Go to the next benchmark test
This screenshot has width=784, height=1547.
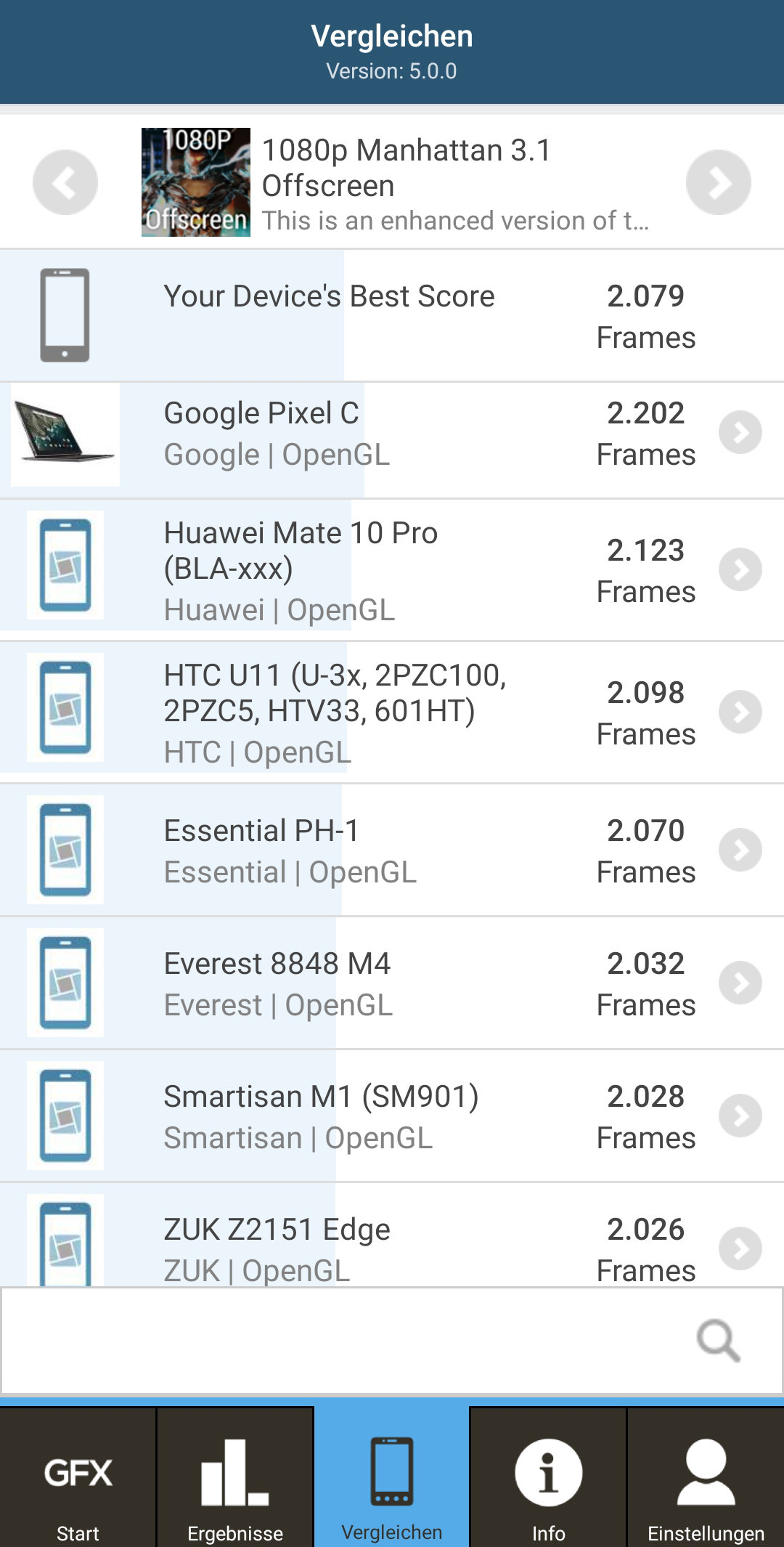click(719, 182)
